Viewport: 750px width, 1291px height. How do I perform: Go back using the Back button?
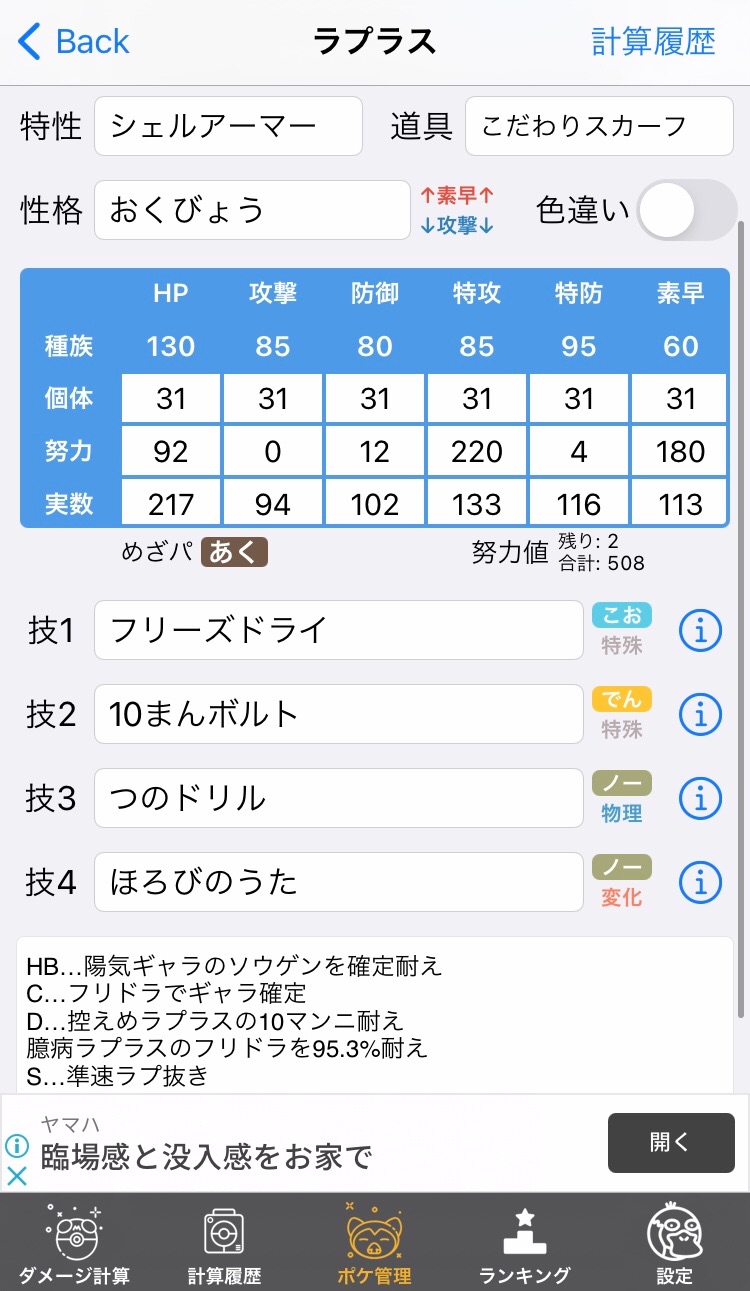[x=70, y=41]
